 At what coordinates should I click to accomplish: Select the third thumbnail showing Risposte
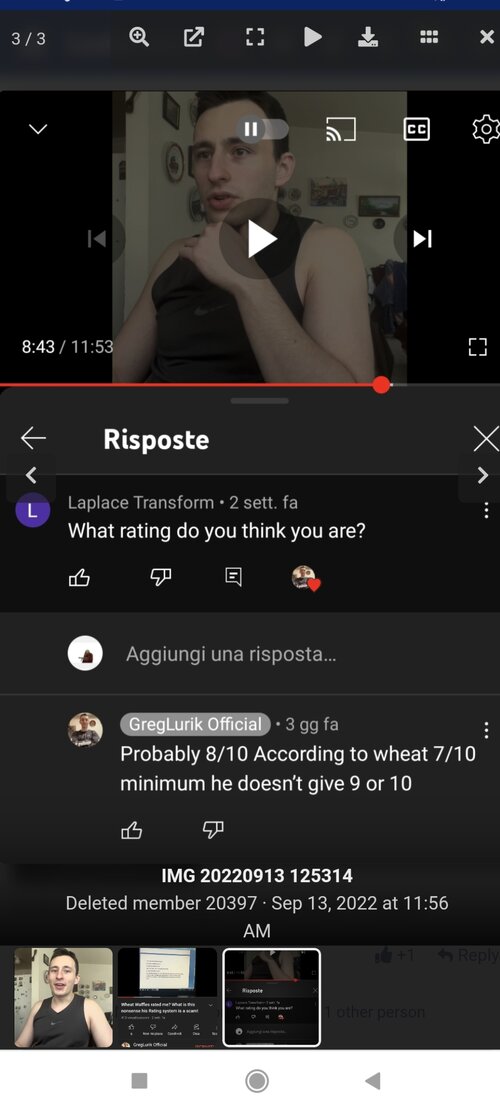click(x=272, y=997)
